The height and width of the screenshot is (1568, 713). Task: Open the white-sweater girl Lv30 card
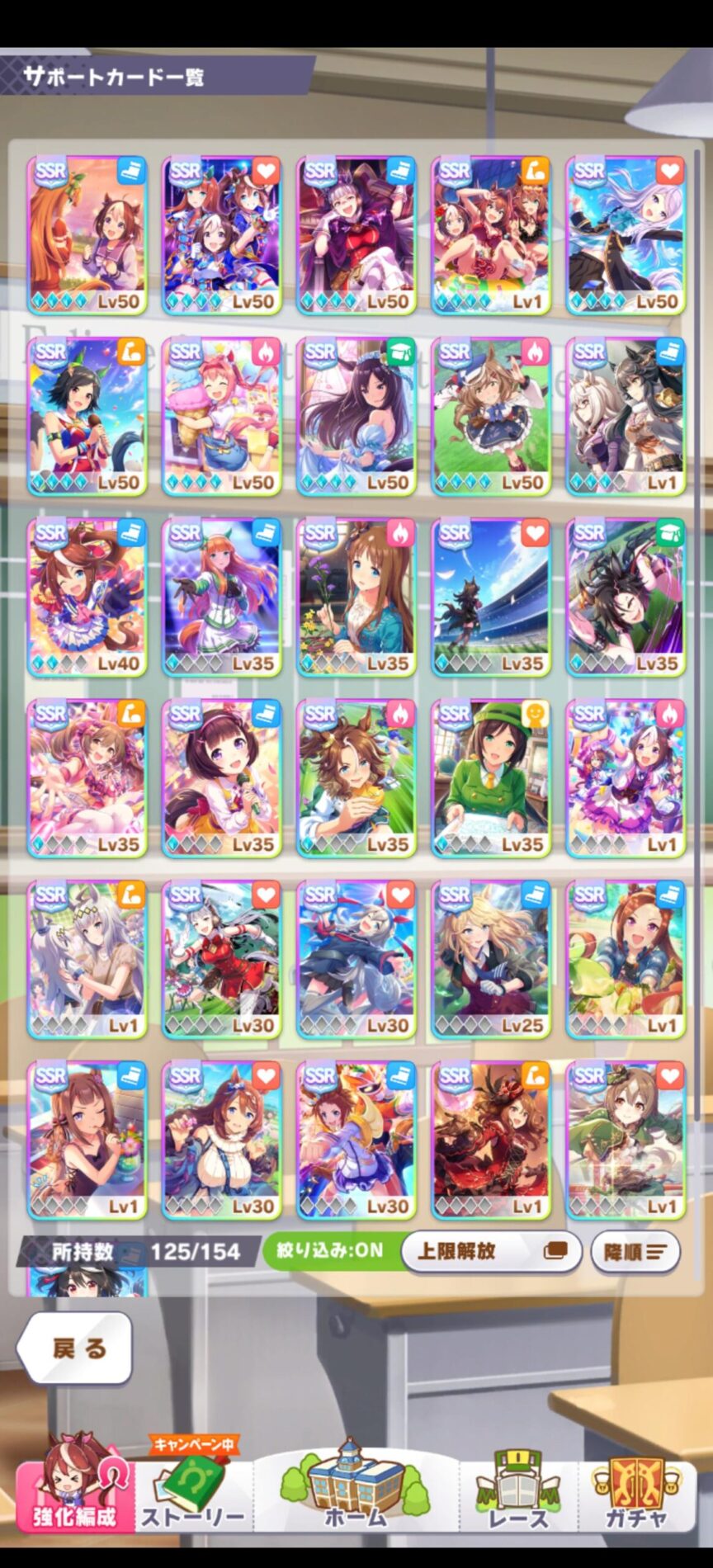[221, 1141]
